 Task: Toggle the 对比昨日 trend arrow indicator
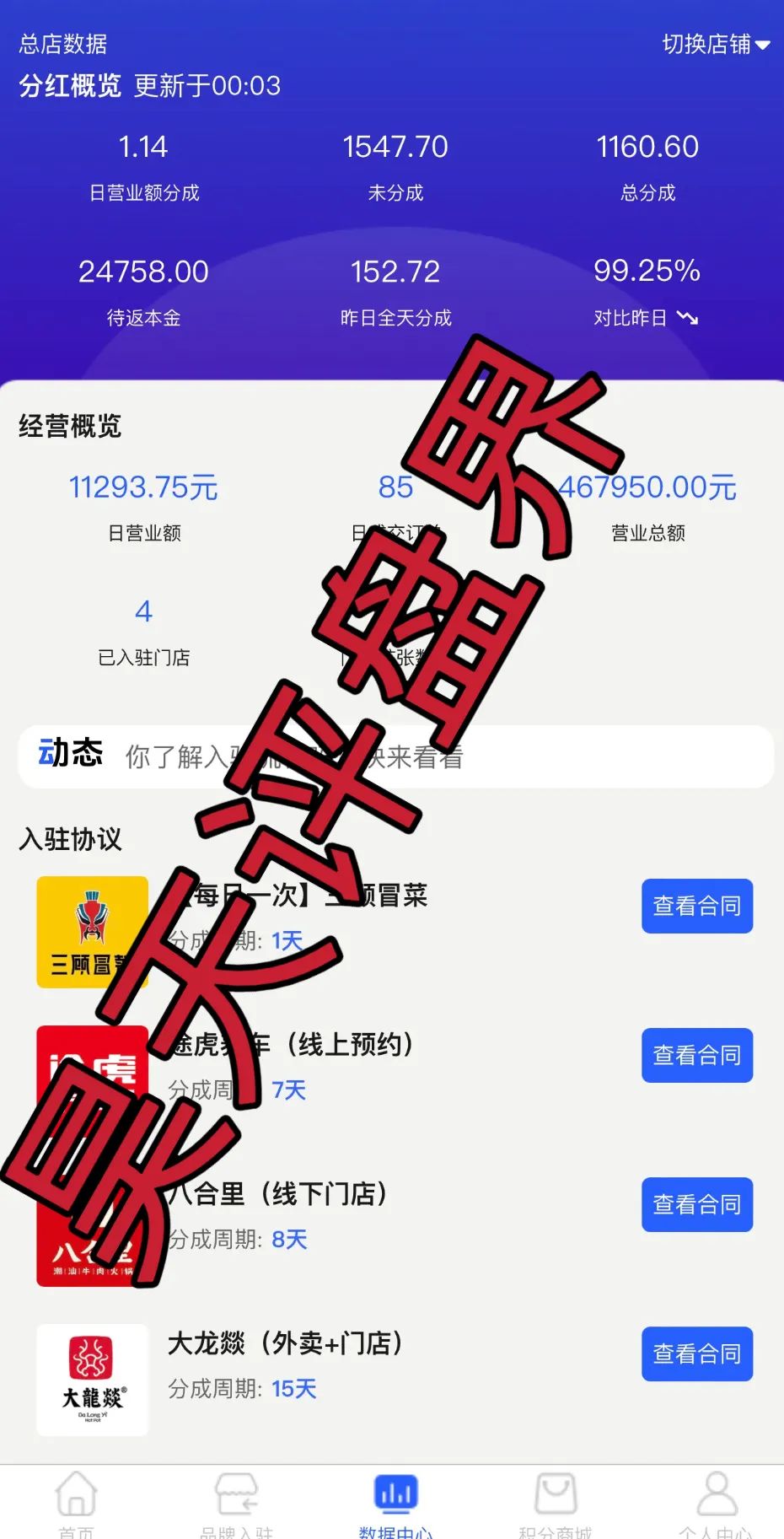(690, 319)
